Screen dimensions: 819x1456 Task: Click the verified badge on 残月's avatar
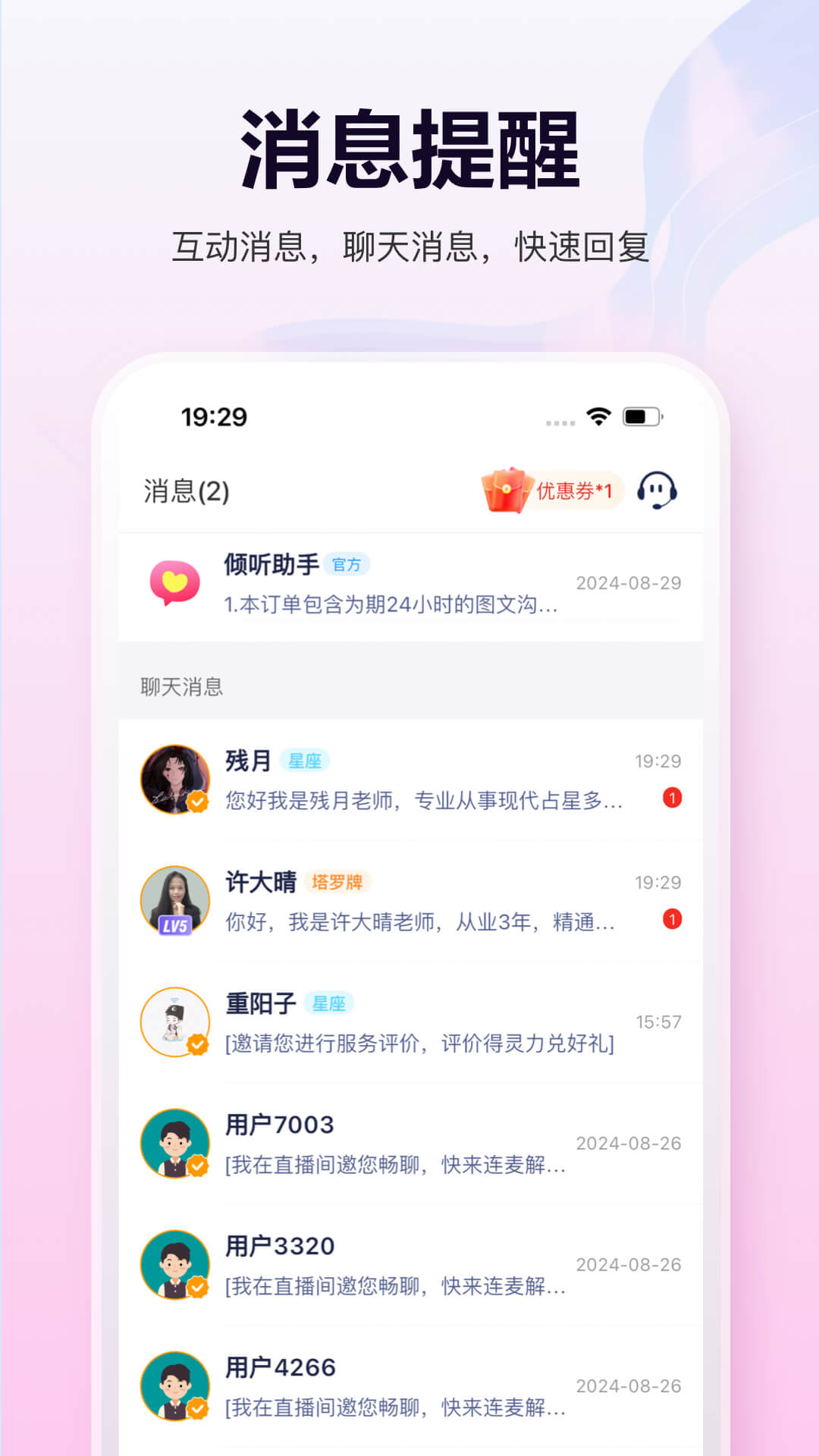click(199, 802)
